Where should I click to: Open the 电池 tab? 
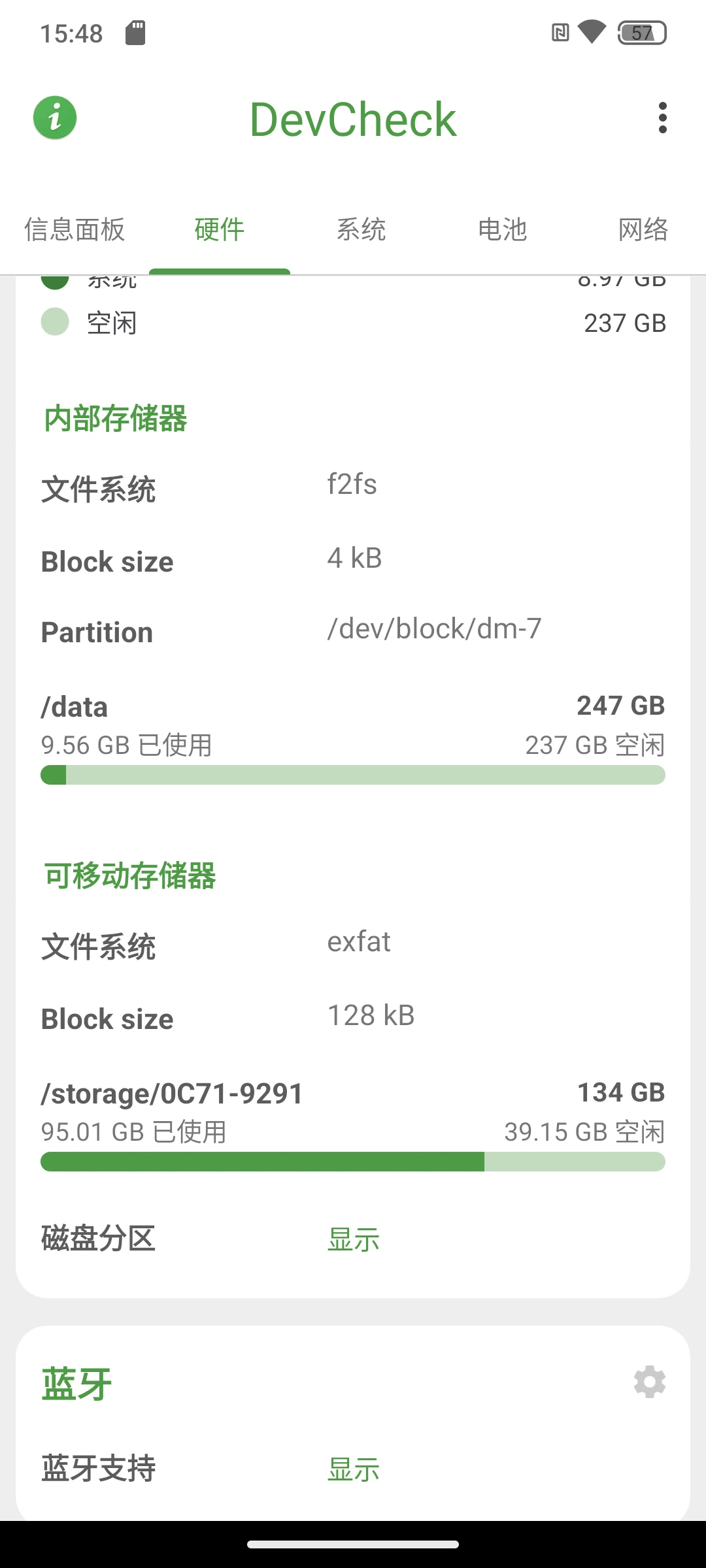pos(502,230)
